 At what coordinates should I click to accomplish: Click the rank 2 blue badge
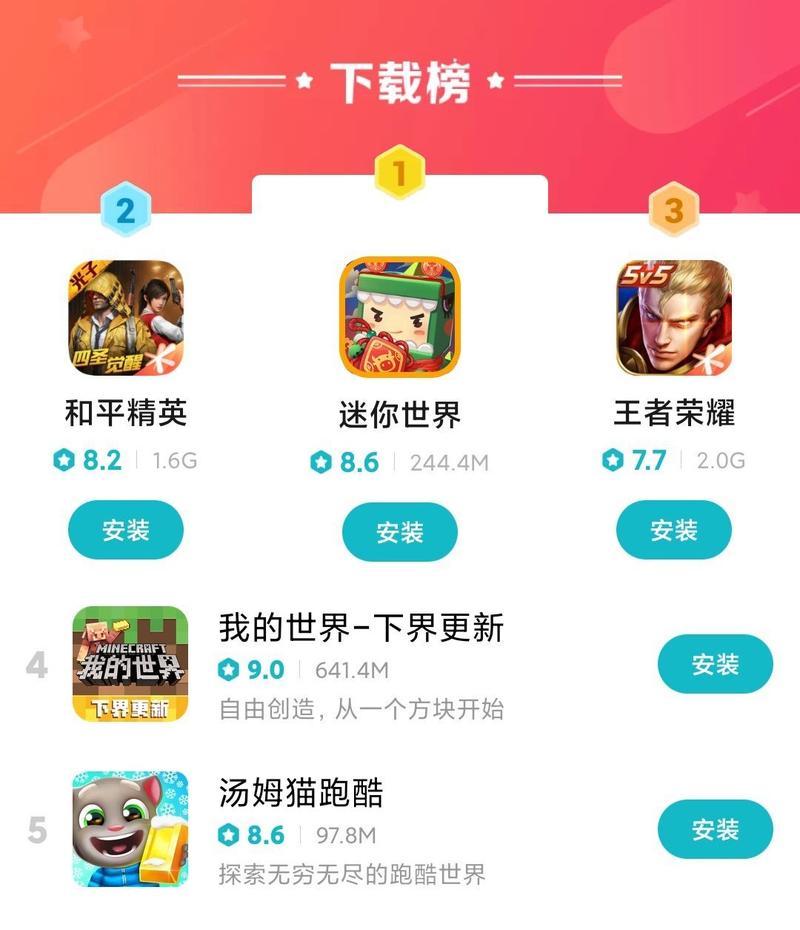pyautogui.click(x=124, y=210)
